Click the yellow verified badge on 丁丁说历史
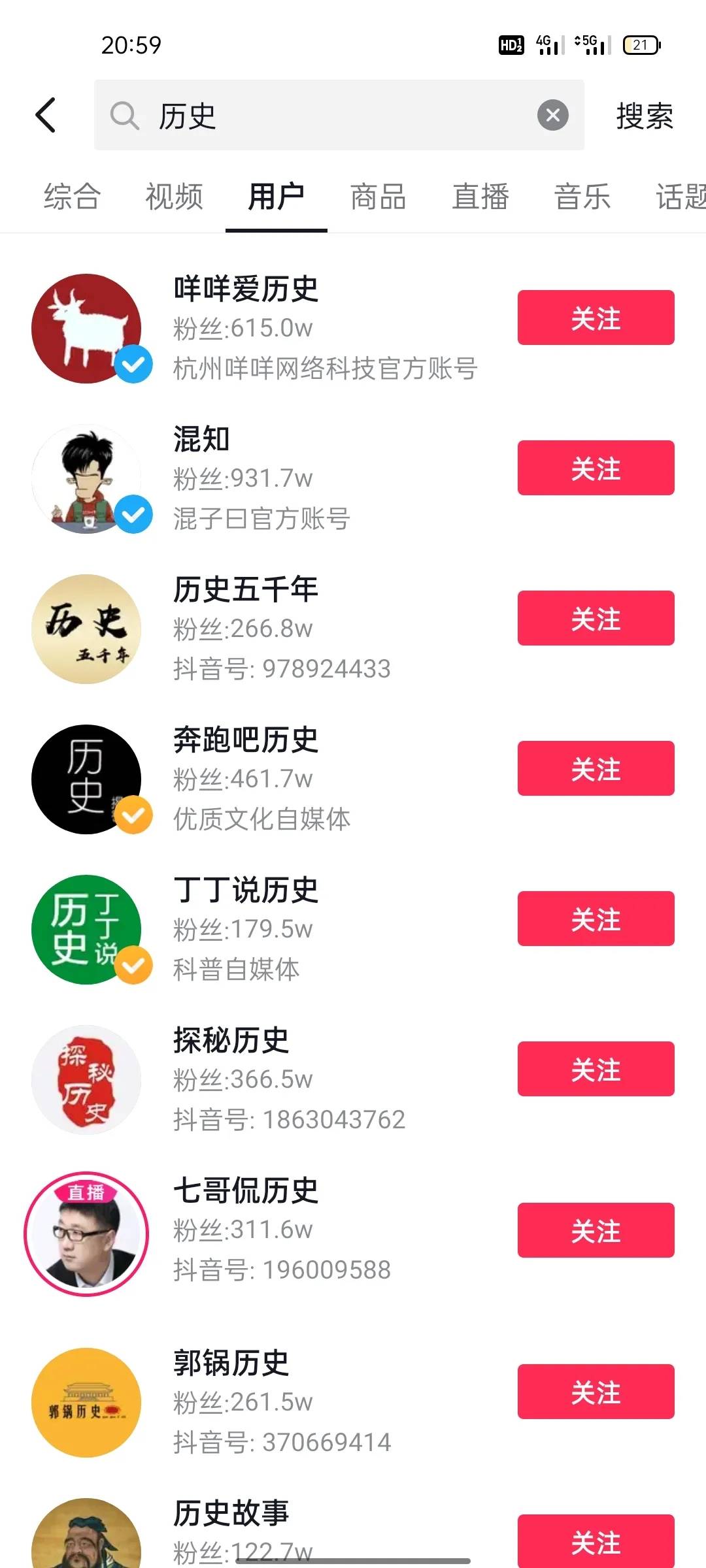Image resolution: width=706 pixels, height=1568 pixels. point(133,964)
